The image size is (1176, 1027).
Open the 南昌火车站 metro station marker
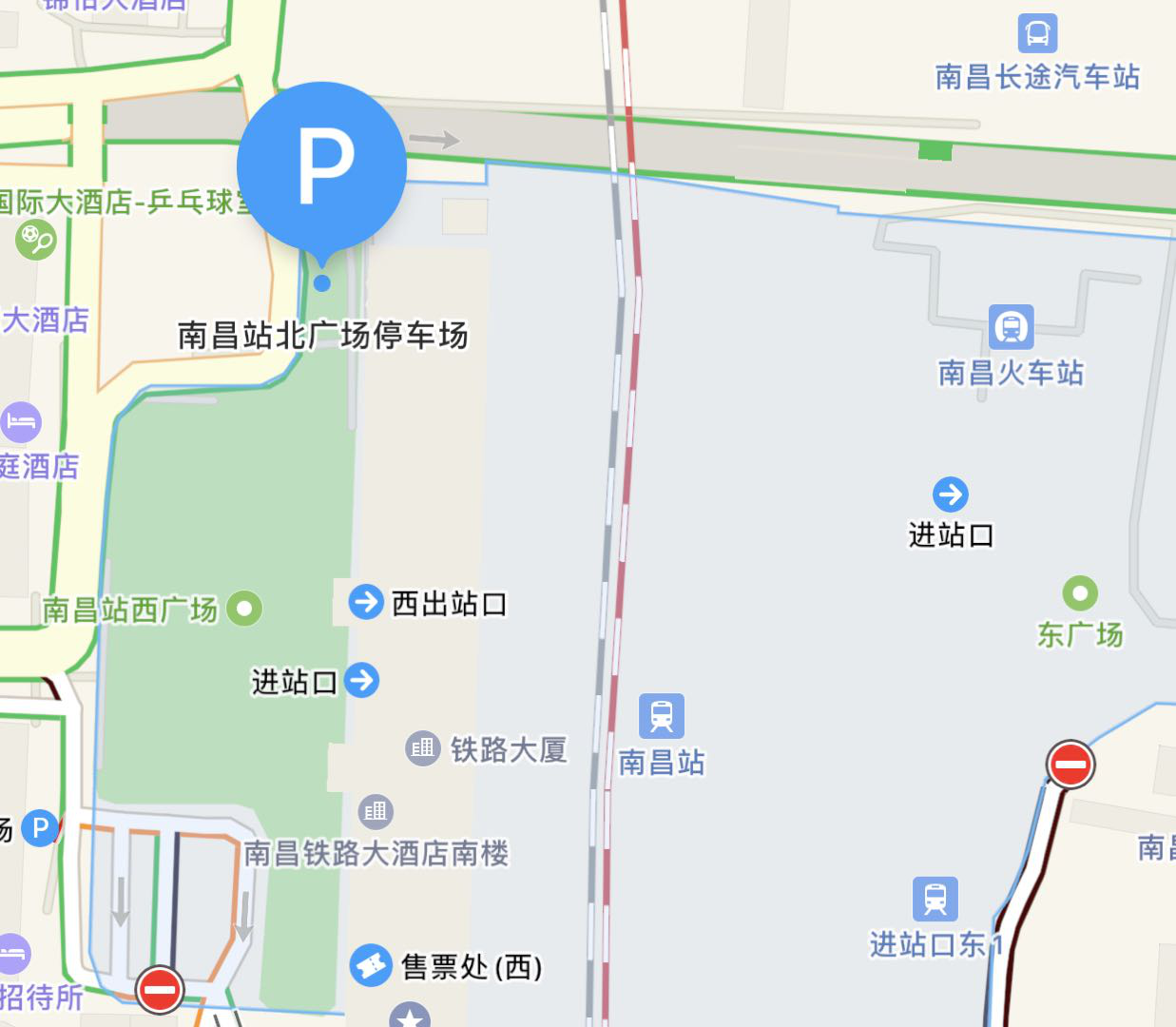point(1011,327)
